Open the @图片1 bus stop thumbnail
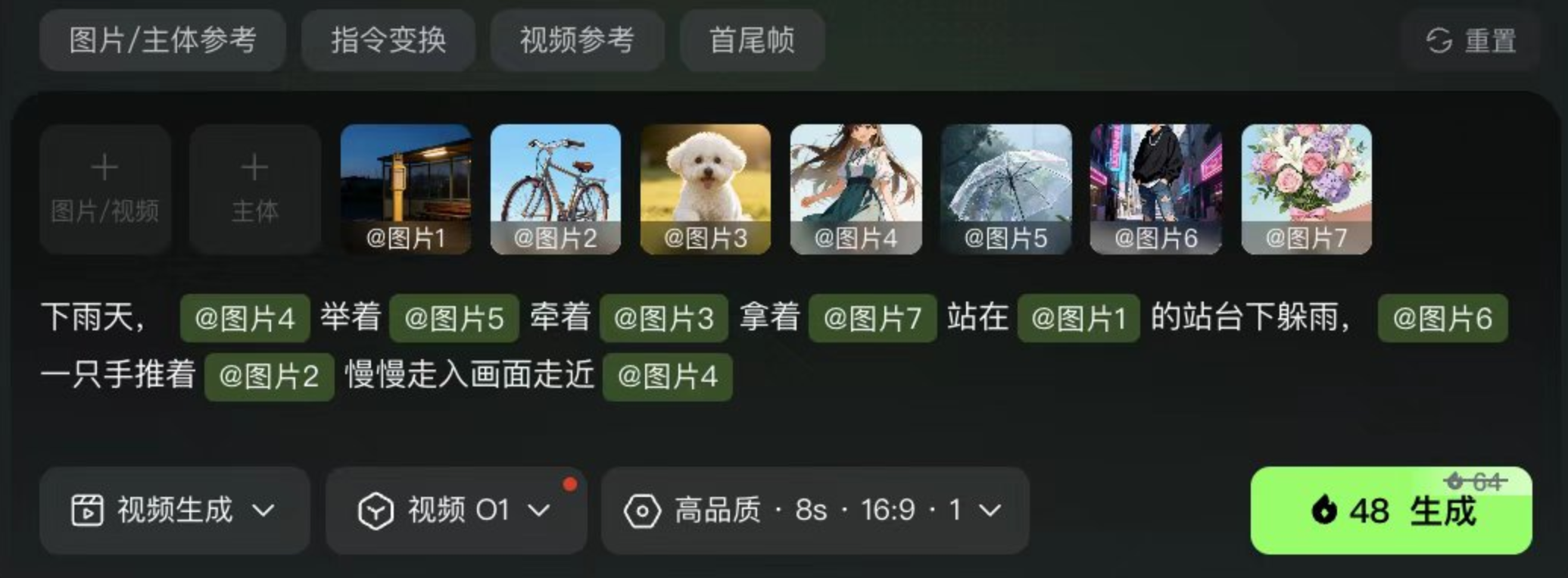This screenshot has width=1568, height=578. coord(406,189)
